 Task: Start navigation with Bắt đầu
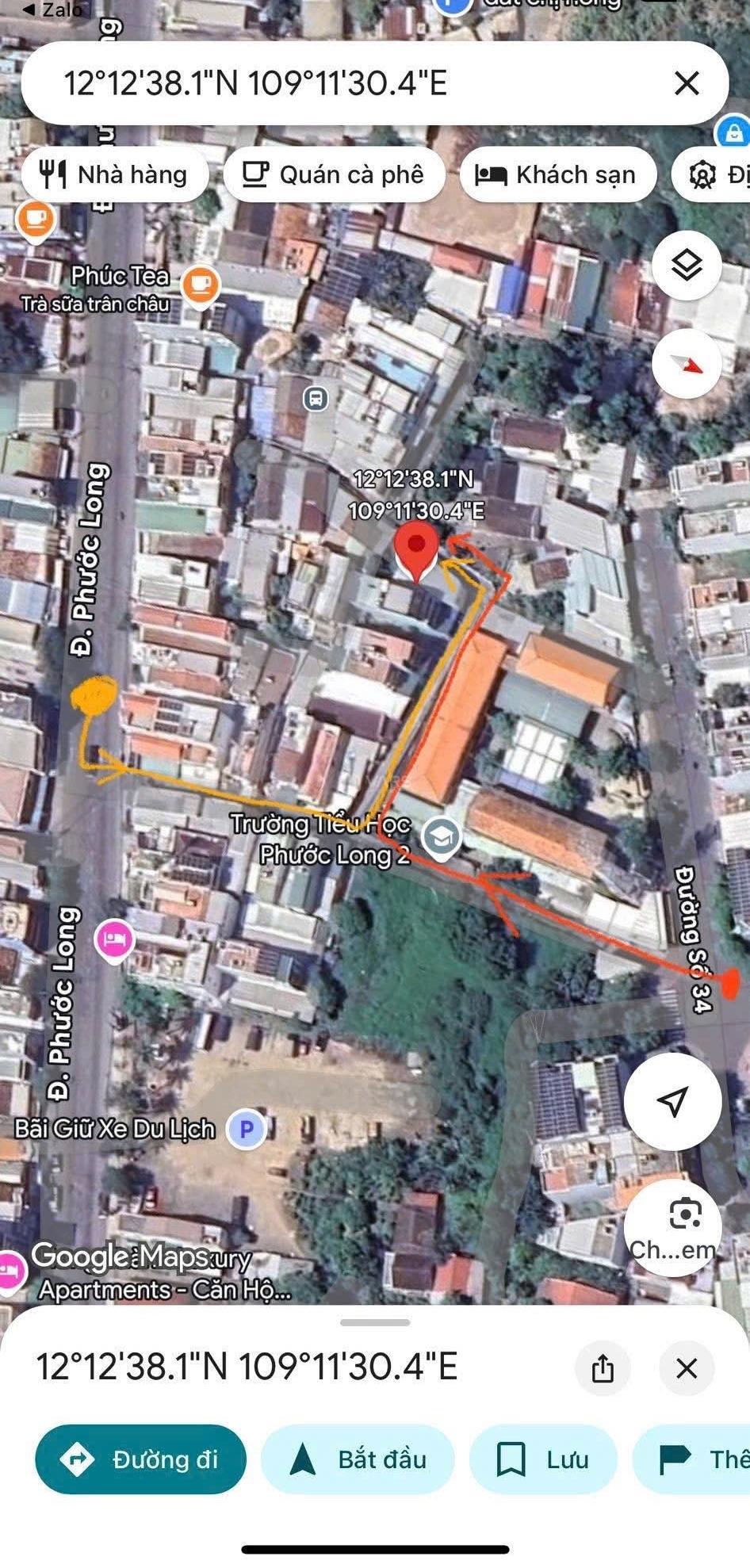pos(358,1459)
